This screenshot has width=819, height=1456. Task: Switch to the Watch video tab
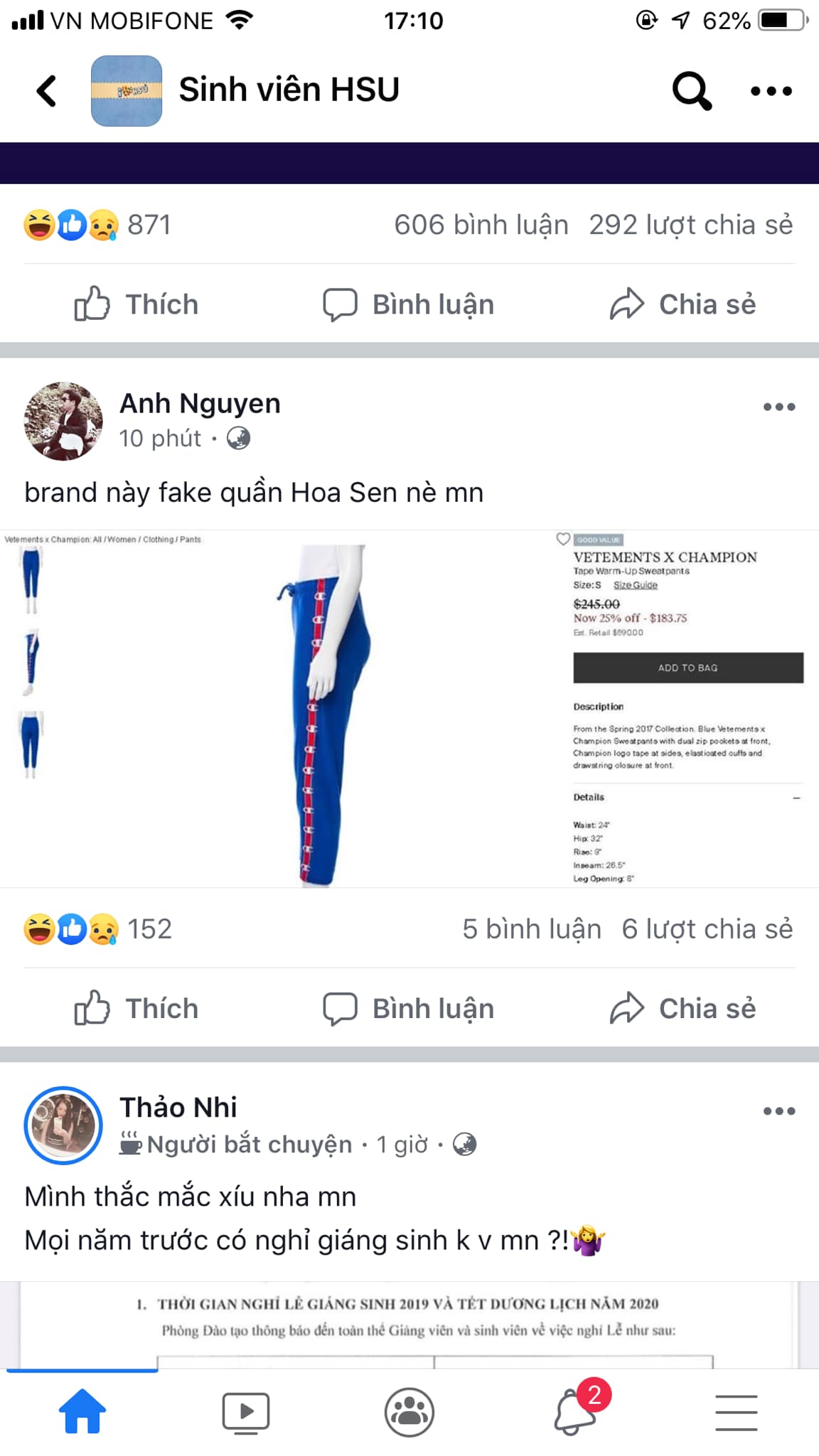pos(246,1412)
